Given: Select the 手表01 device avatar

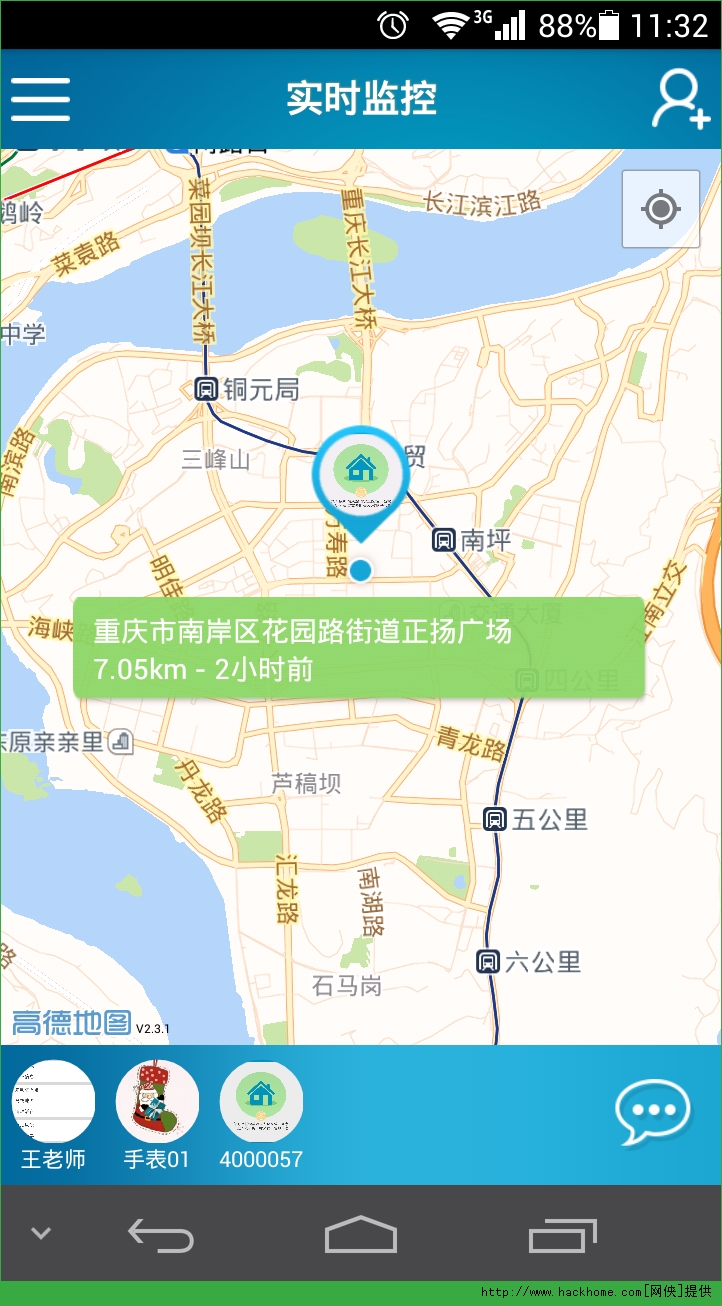Looking at the screenshot, I should [x=157, y=1103].
